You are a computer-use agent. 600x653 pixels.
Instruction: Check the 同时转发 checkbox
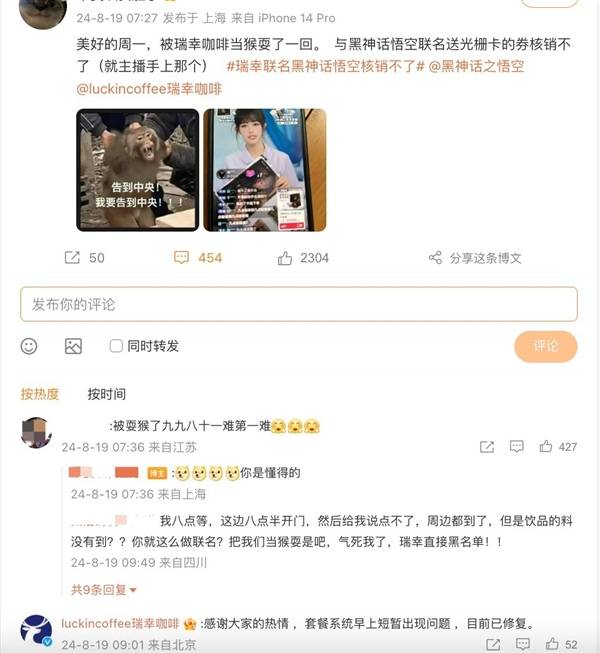(117, 346)
